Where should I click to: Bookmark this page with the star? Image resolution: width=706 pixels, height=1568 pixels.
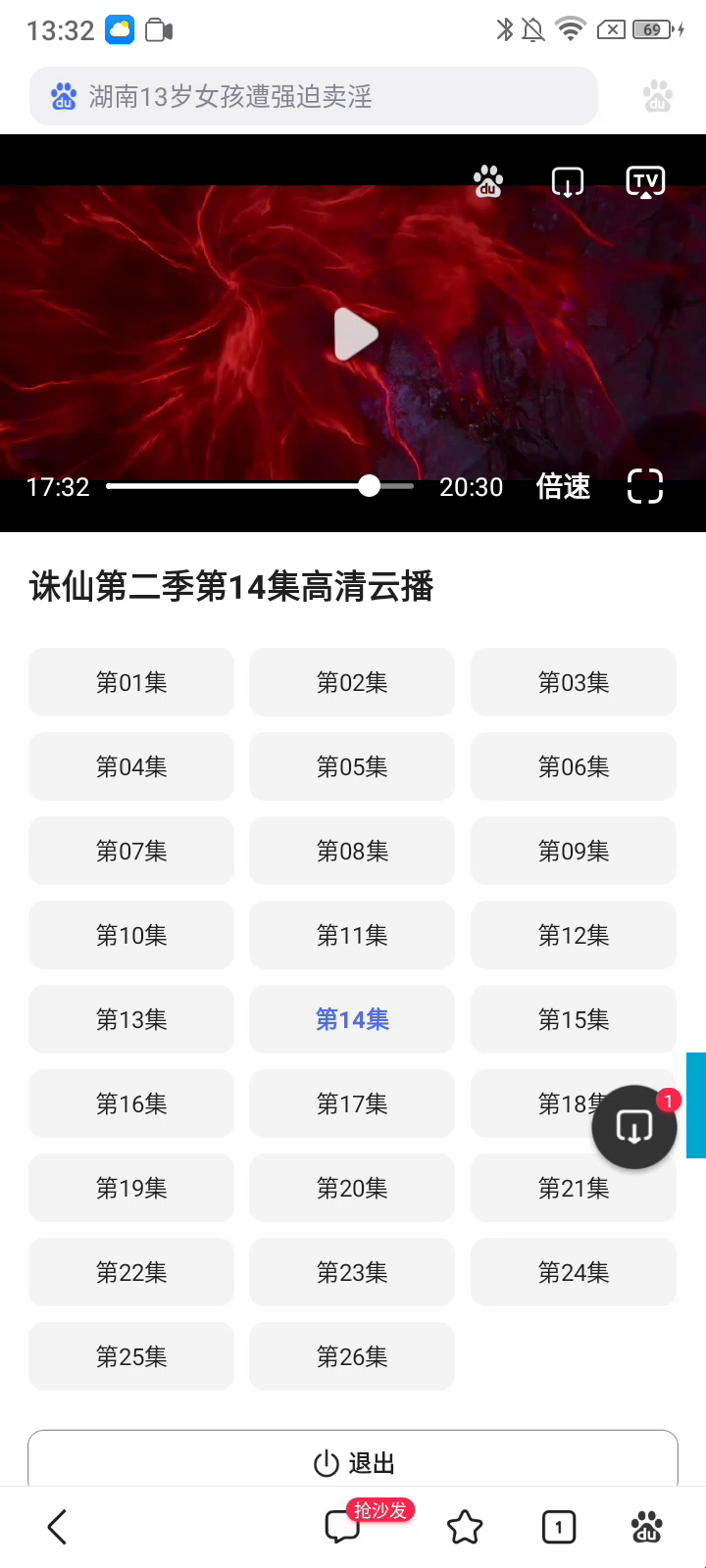pos(465,1527)
